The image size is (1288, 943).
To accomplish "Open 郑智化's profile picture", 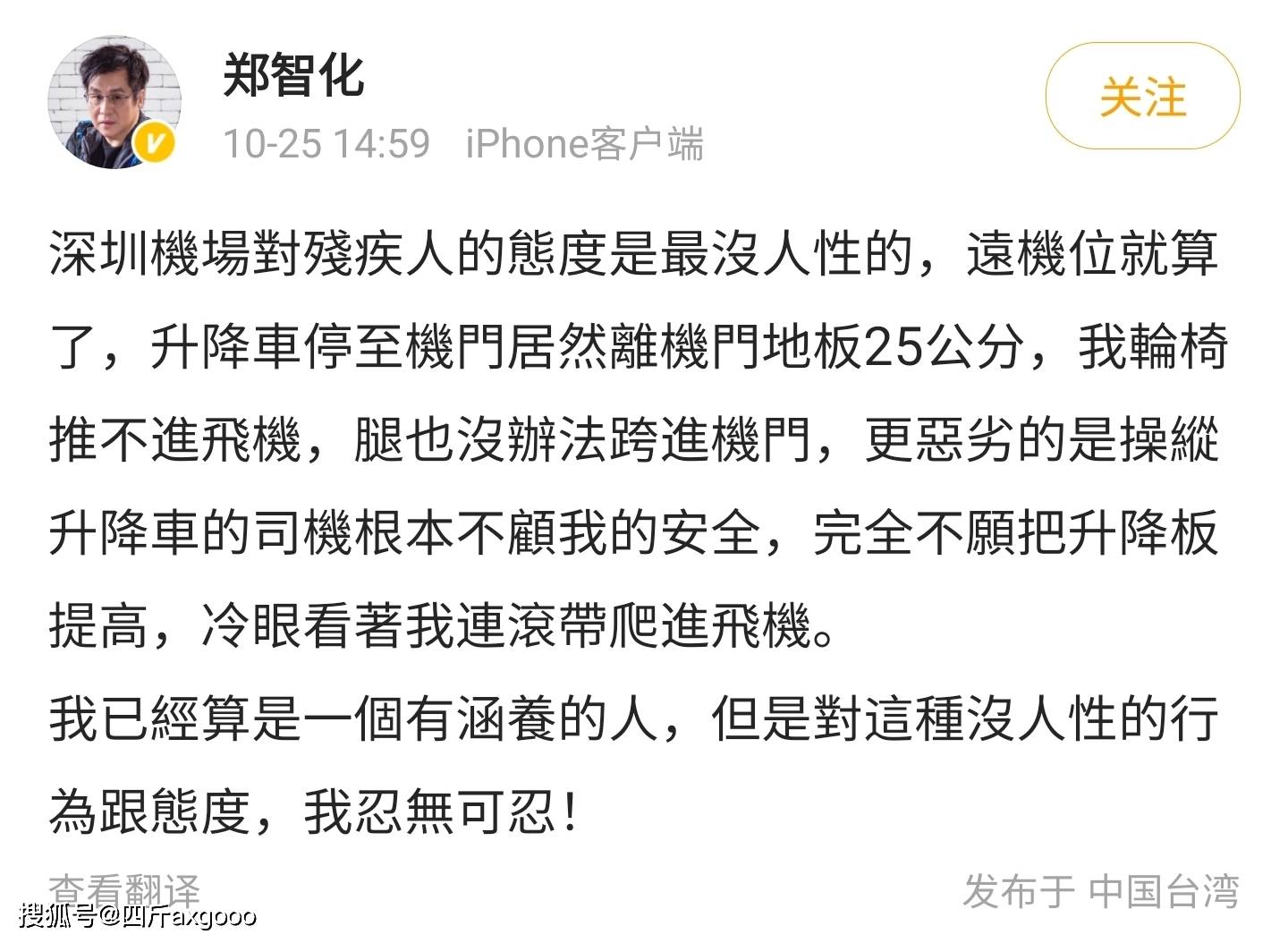I will 114,103.
